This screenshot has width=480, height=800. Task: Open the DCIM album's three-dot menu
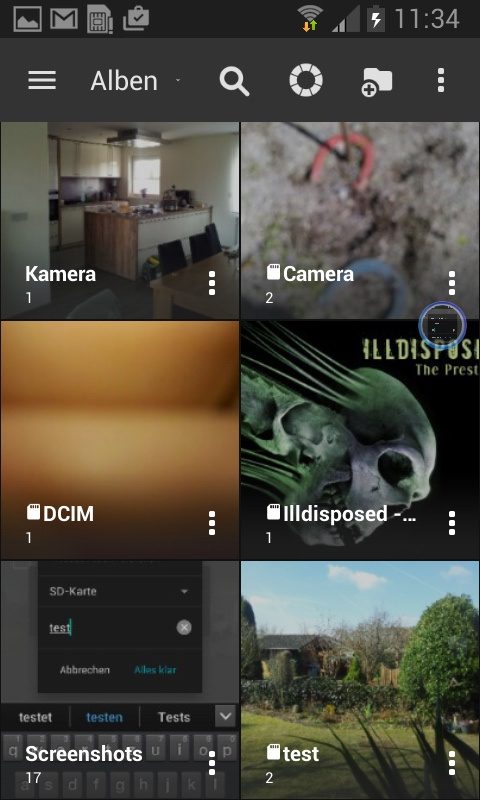coord(212,523)
